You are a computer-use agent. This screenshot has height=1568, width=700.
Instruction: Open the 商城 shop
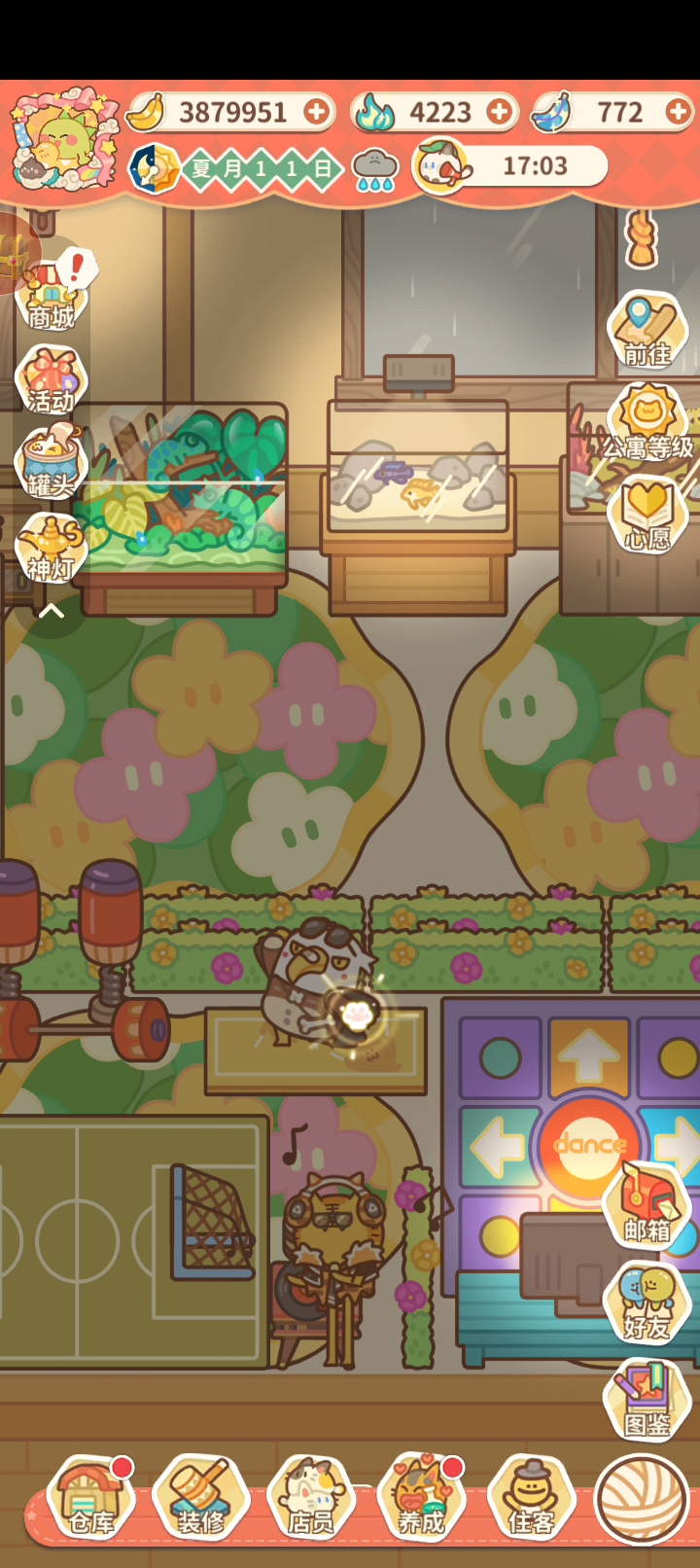pos(52,296)
